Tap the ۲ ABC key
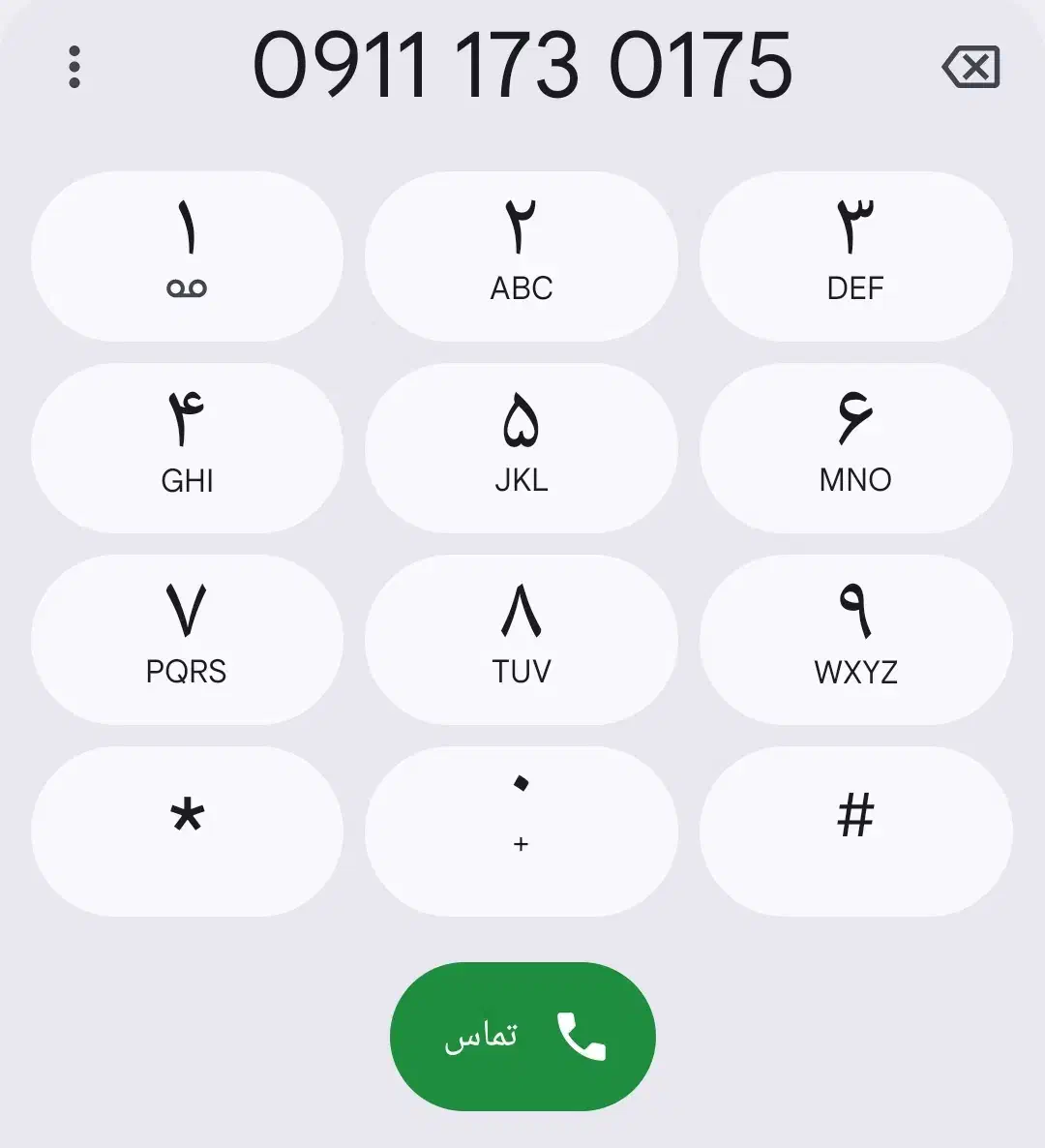 pyautogui.click(x=521, y=256)
